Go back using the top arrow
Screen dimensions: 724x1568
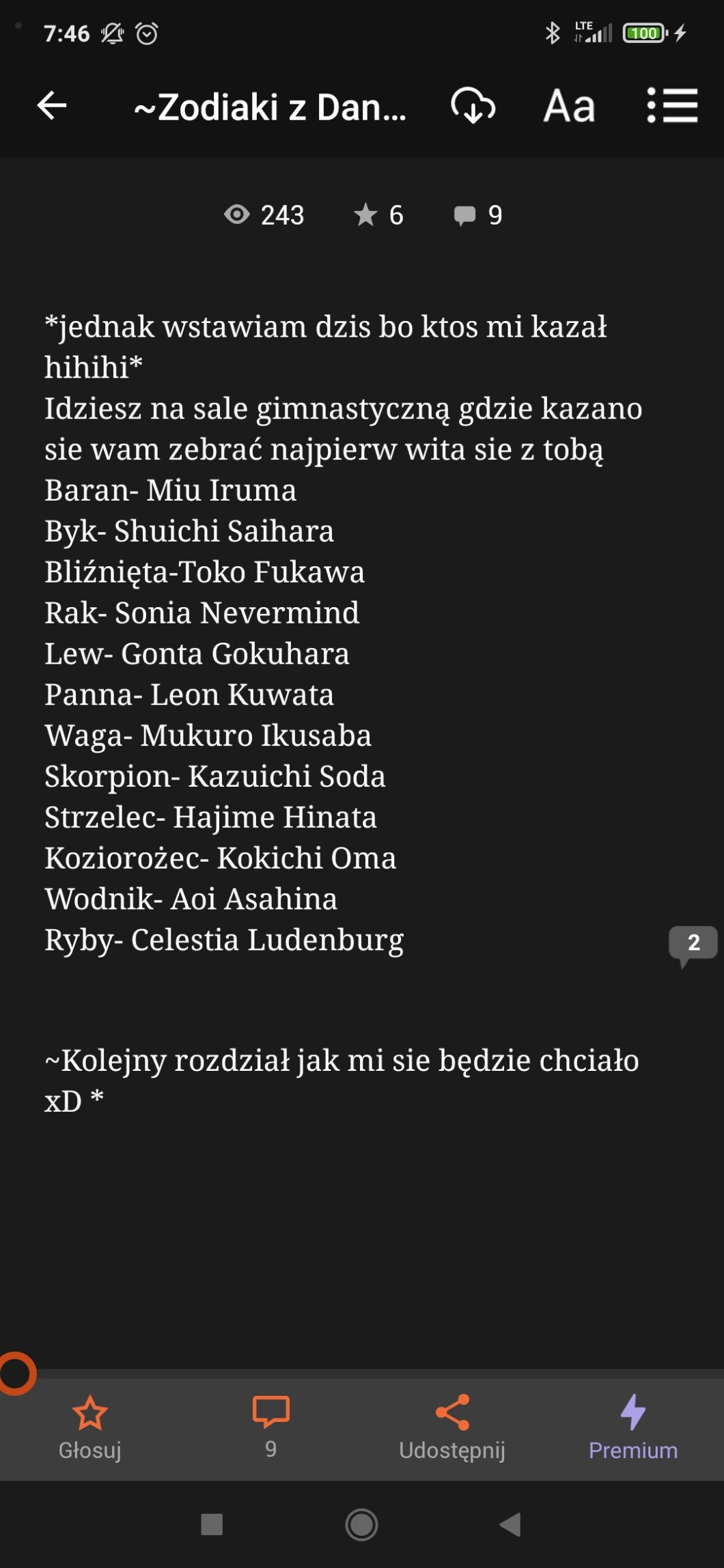pyautogui.click(x=52, y=106)
